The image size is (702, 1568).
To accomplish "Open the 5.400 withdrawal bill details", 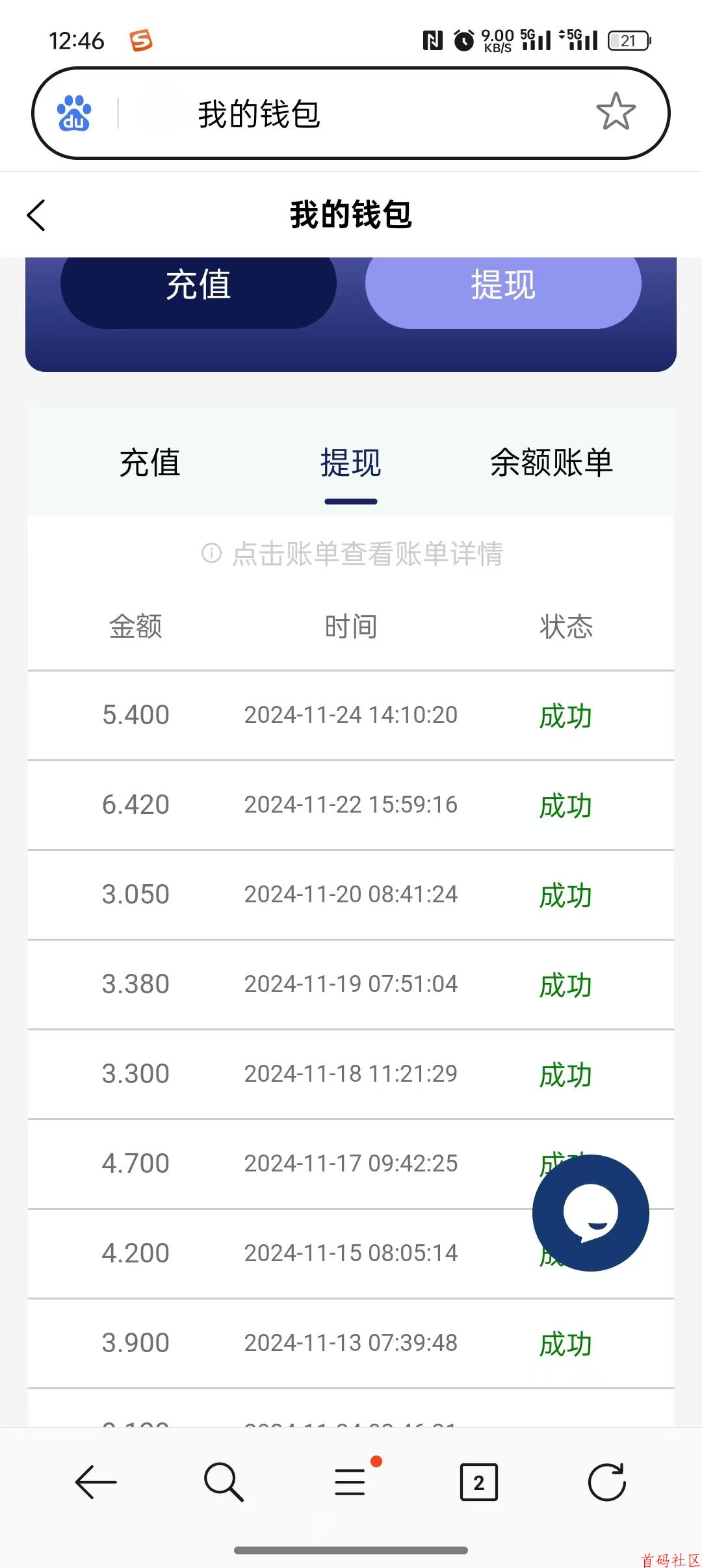I will point(351,715).
